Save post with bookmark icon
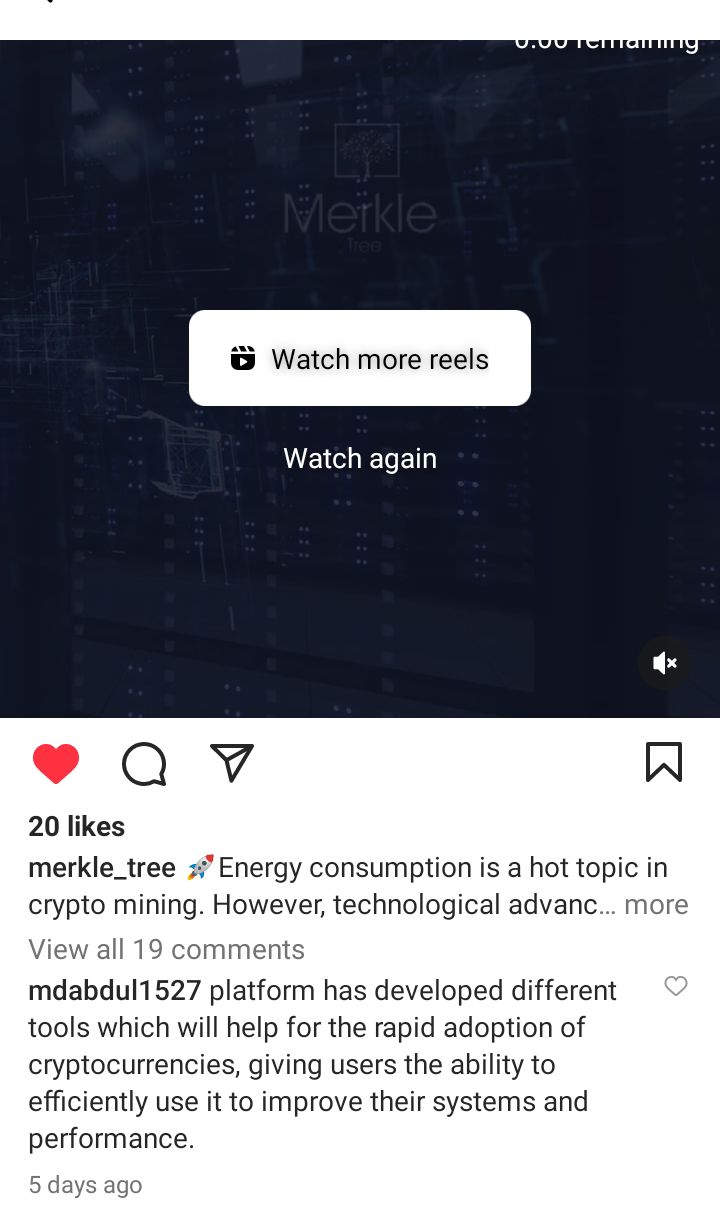 pos(664,762)
